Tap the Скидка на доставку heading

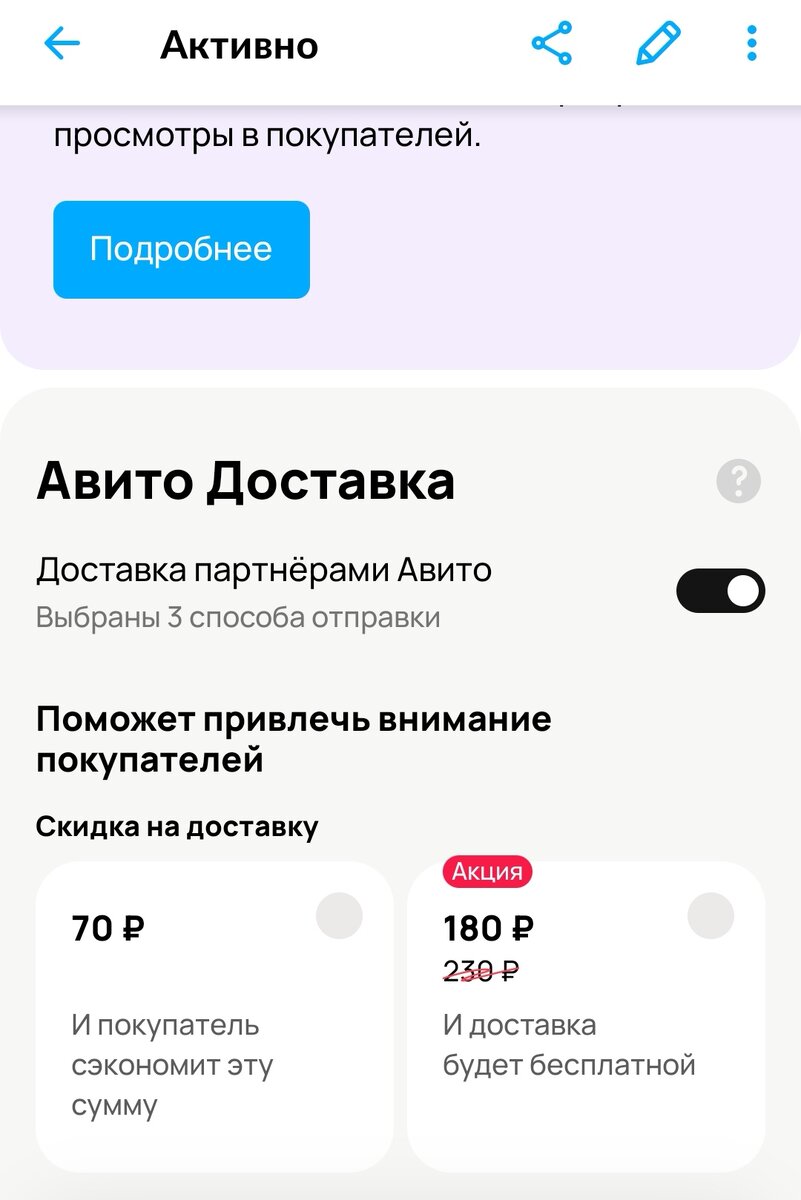[176, 827]
